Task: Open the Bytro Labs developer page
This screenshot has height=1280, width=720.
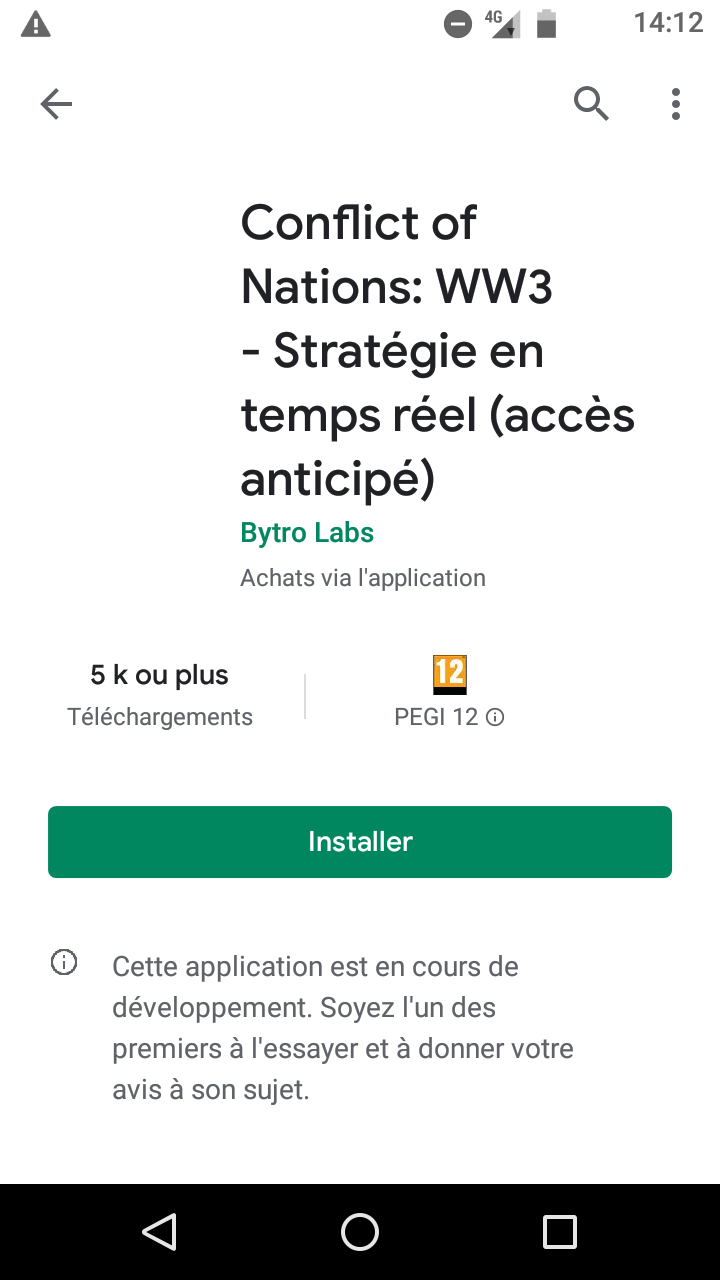Action: pos(307,533)
